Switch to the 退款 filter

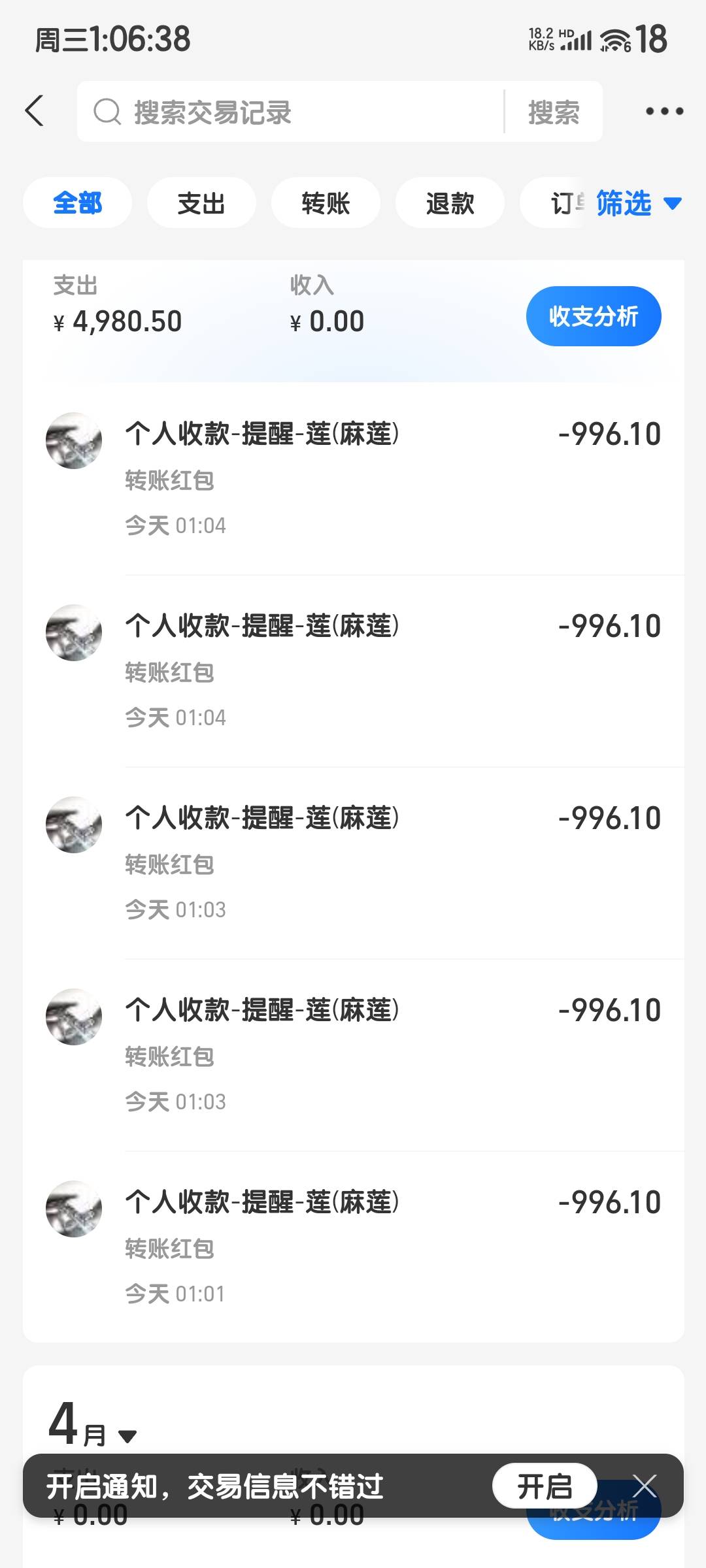(x=450, y=203)
